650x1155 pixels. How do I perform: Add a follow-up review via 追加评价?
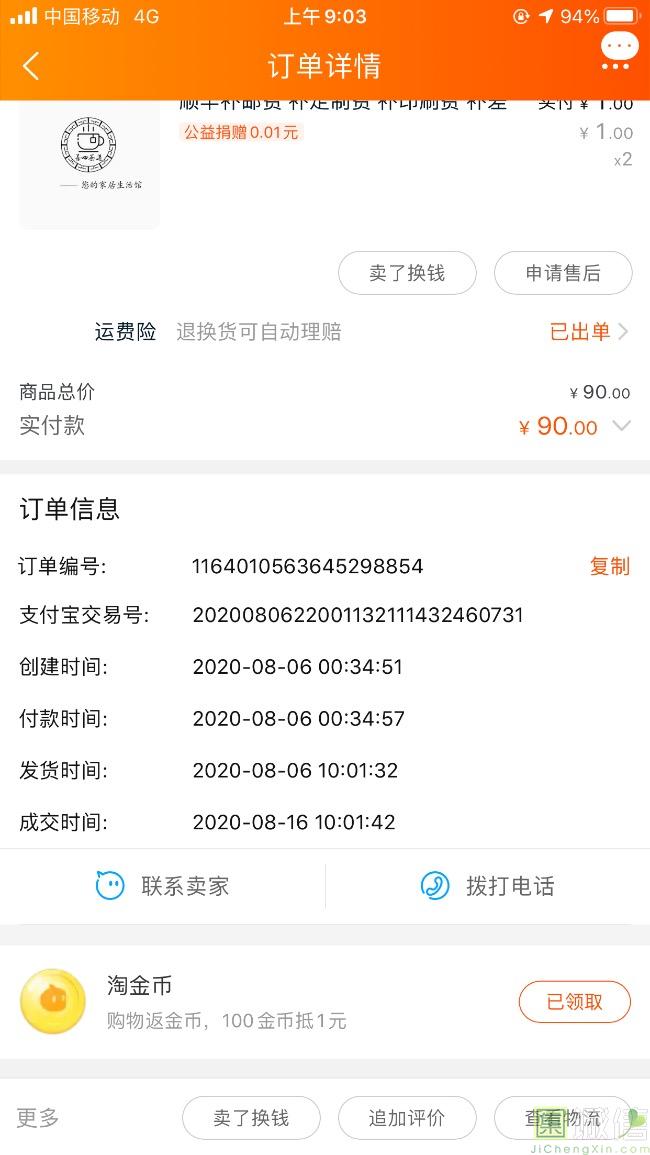coord(407,1118)
